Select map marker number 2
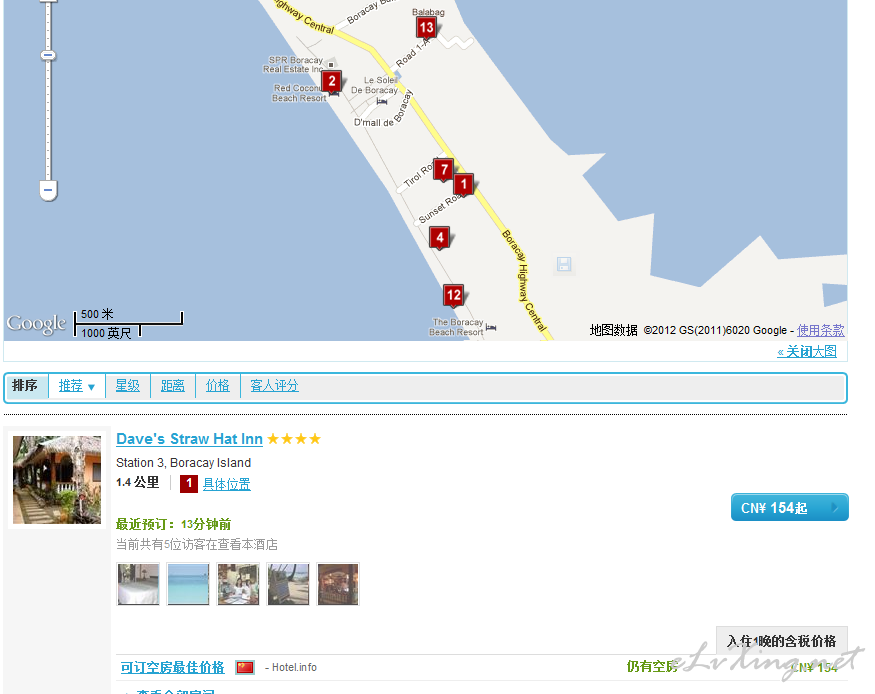 (331, 81)
